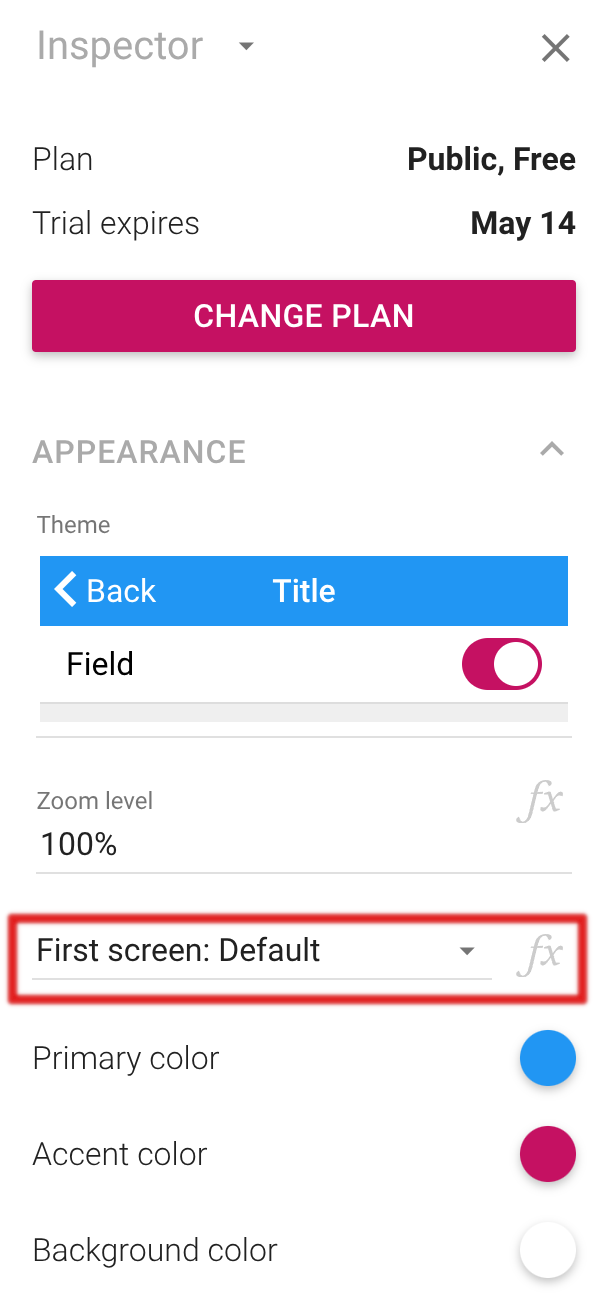
Task: Open the Inspector dropdown arrow
Action: (246, 47)
